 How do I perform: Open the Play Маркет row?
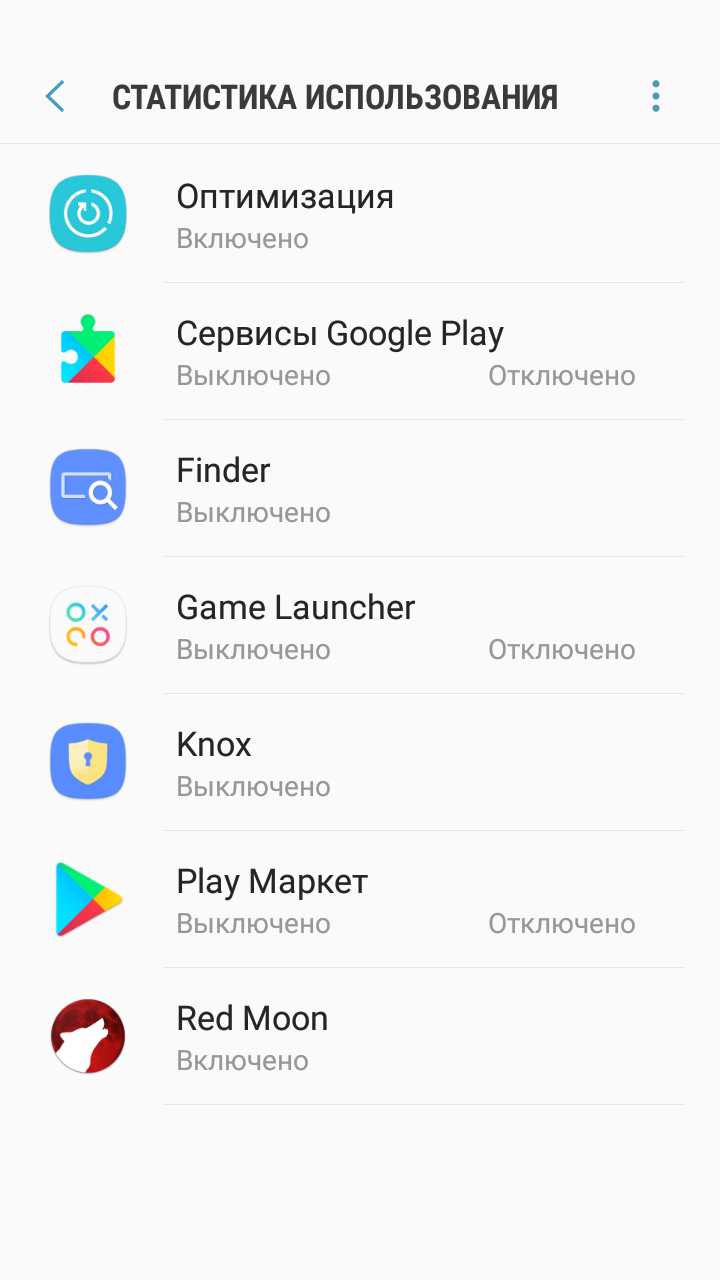(360, 899)
